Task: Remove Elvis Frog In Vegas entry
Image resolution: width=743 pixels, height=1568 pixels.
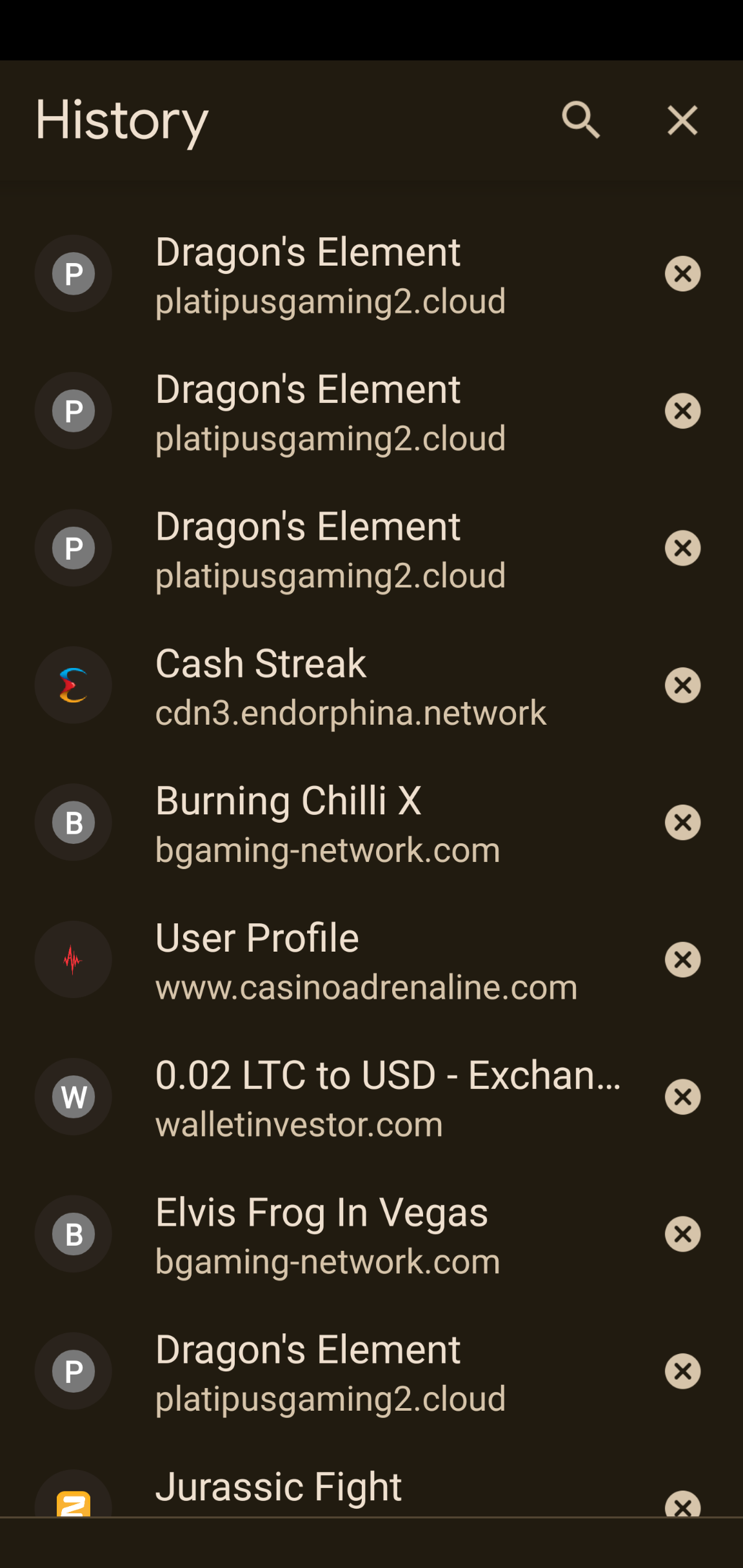Action: (682, 1234)
